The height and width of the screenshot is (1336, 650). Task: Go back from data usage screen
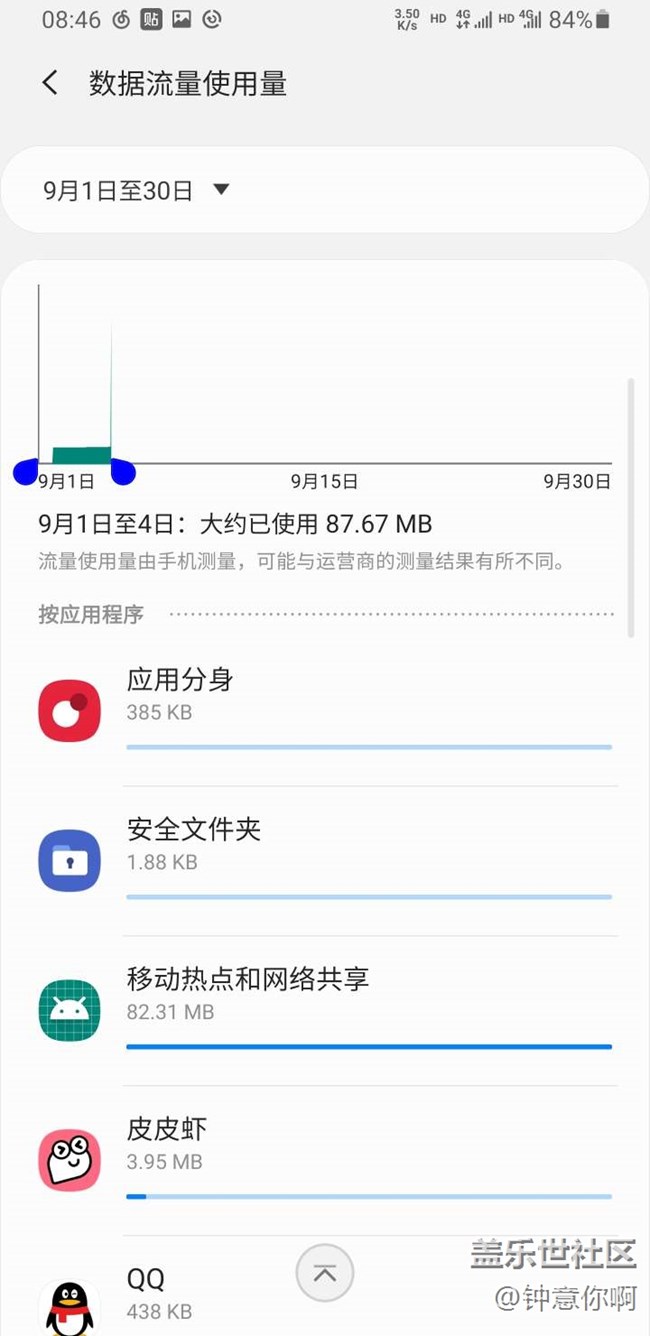(50, 83)
